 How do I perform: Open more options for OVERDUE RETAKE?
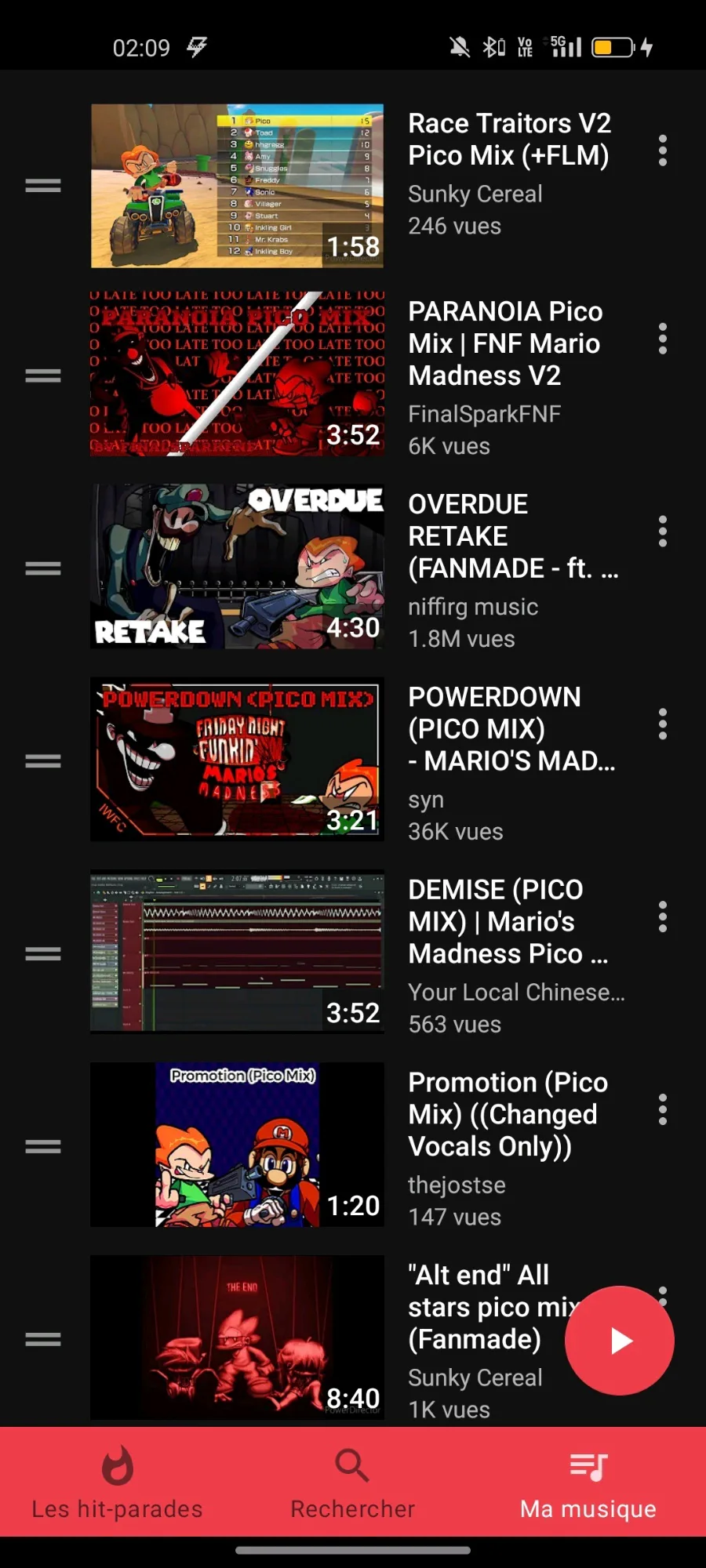click(x=663, y=532)
